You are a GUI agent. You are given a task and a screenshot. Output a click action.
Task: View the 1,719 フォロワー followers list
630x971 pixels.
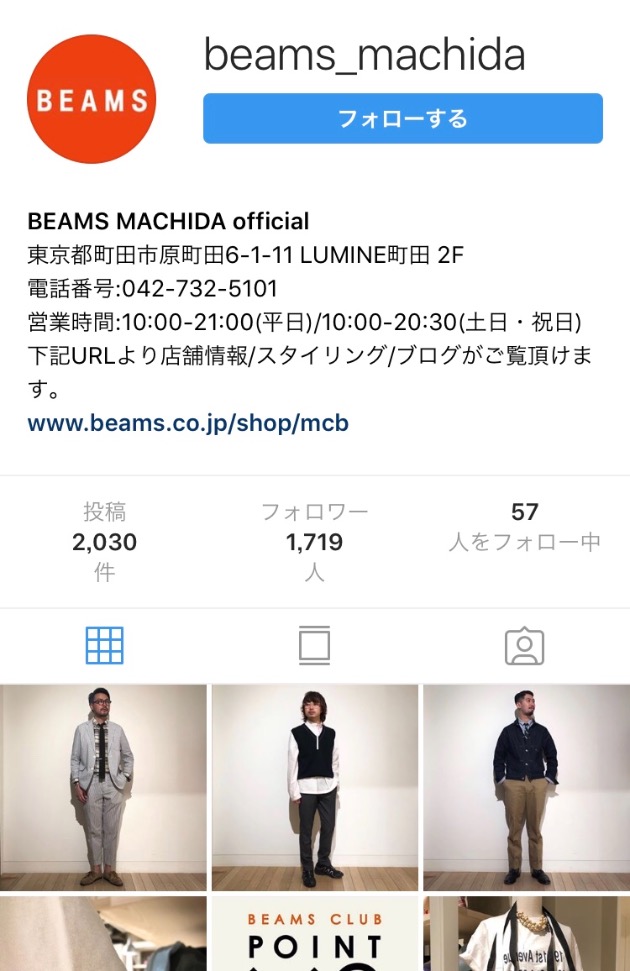tap(314, 542)
